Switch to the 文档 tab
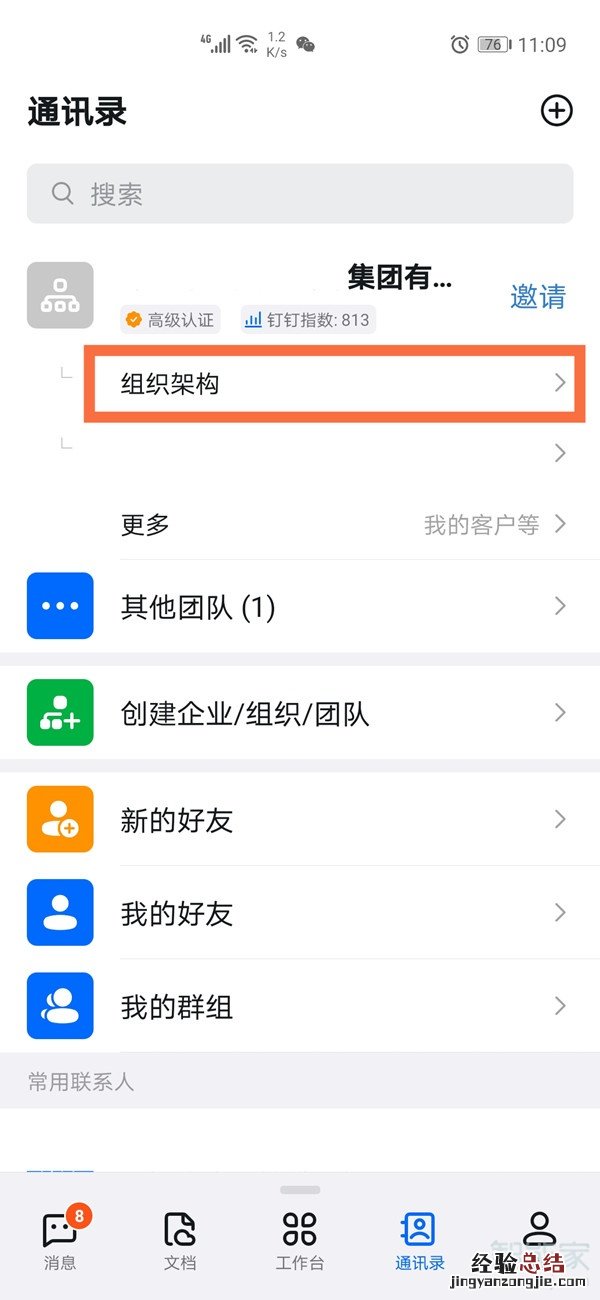Screen dimensions: 600x1300 pyautogui.click(x=180, y=1240)
